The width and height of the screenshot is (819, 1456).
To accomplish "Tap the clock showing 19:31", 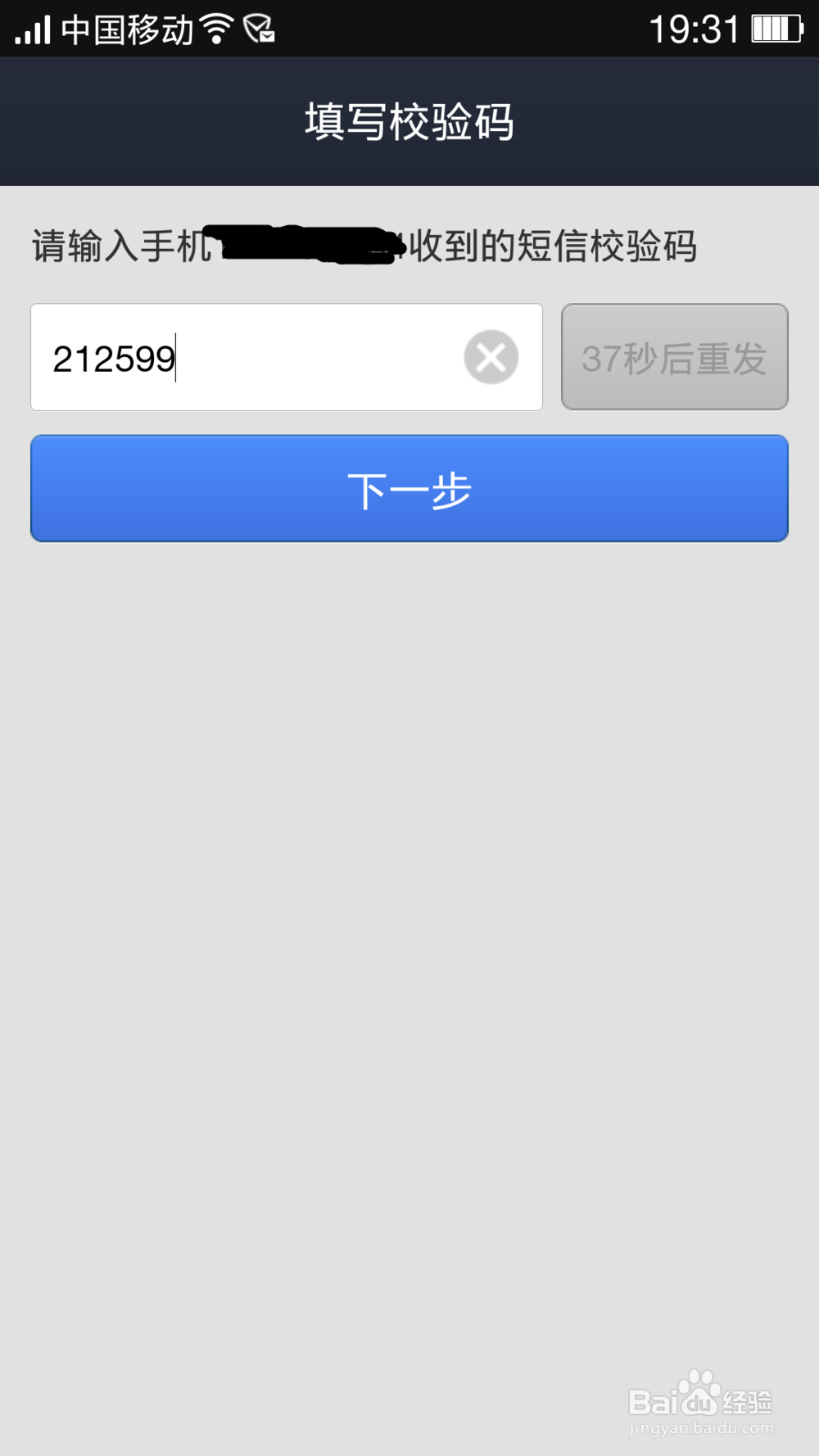I will tap(694, 27).
